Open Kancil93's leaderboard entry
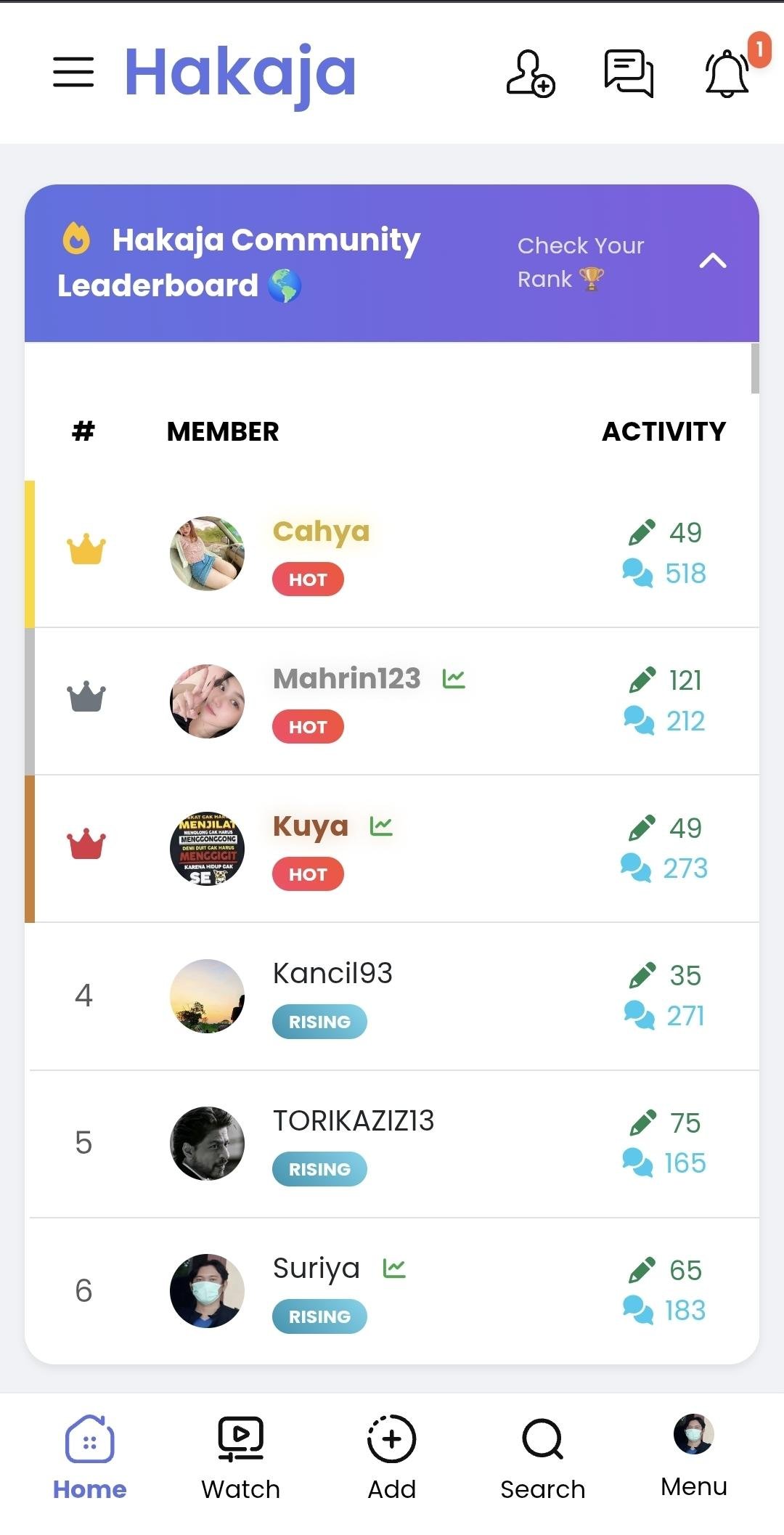 click(332, 974)
